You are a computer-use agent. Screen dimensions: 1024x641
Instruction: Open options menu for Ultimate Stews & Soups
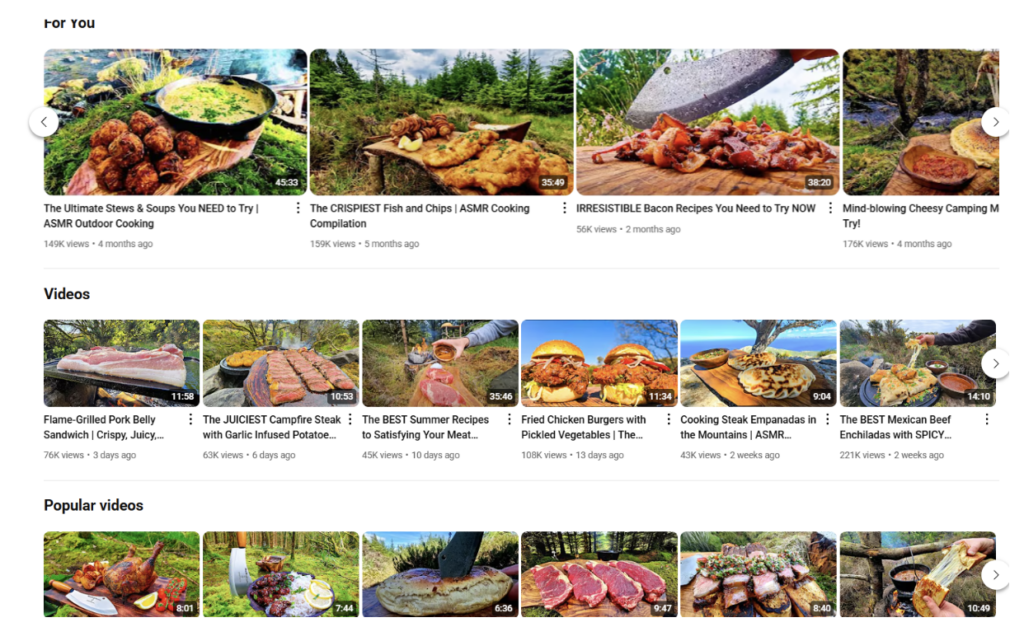[298, 208]
